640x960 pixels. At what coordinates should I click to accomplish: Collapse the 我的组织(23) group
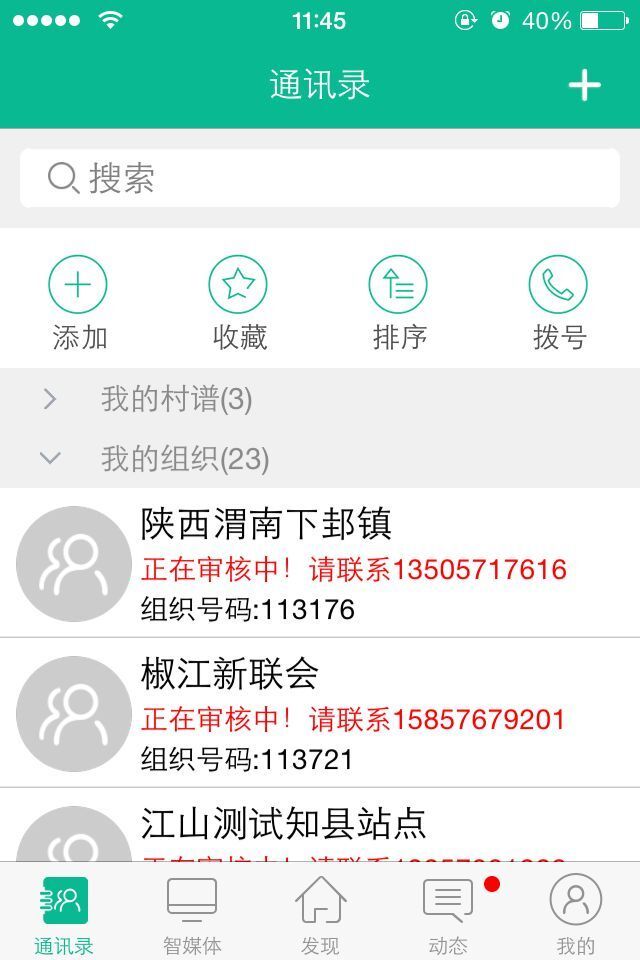click(184, 459)
